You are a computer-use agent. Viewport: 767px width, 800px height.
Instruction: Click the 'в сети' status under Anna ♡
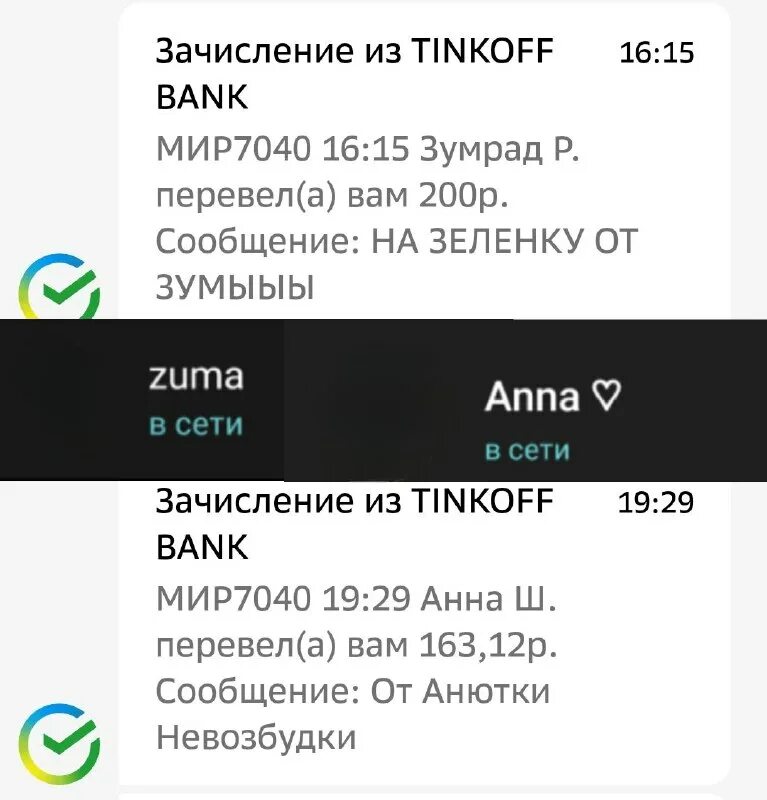coord(527,448)
